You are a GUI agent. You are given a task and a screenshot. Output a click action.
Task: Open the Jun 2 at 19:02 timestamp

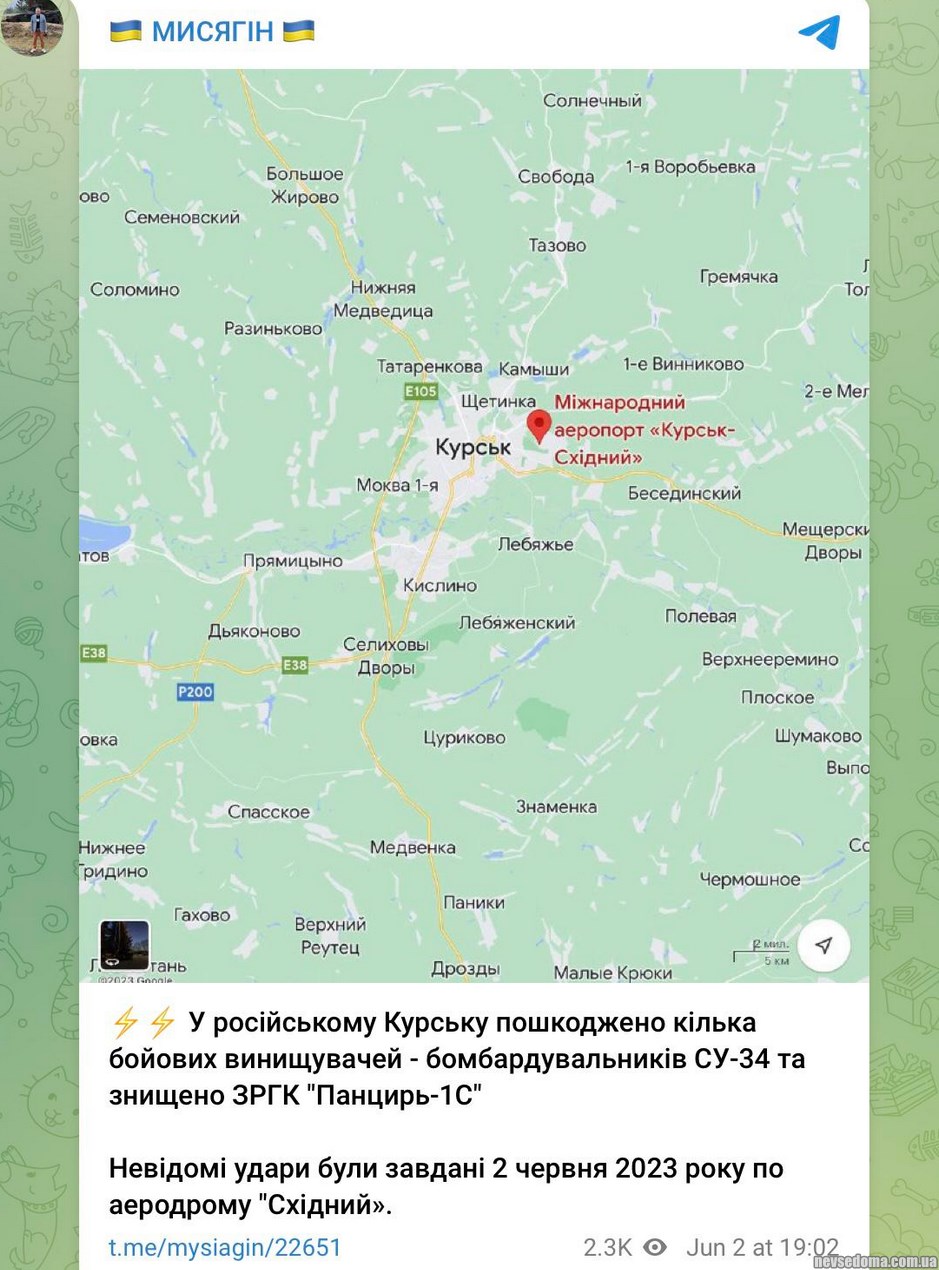(x=762, y=1247)
